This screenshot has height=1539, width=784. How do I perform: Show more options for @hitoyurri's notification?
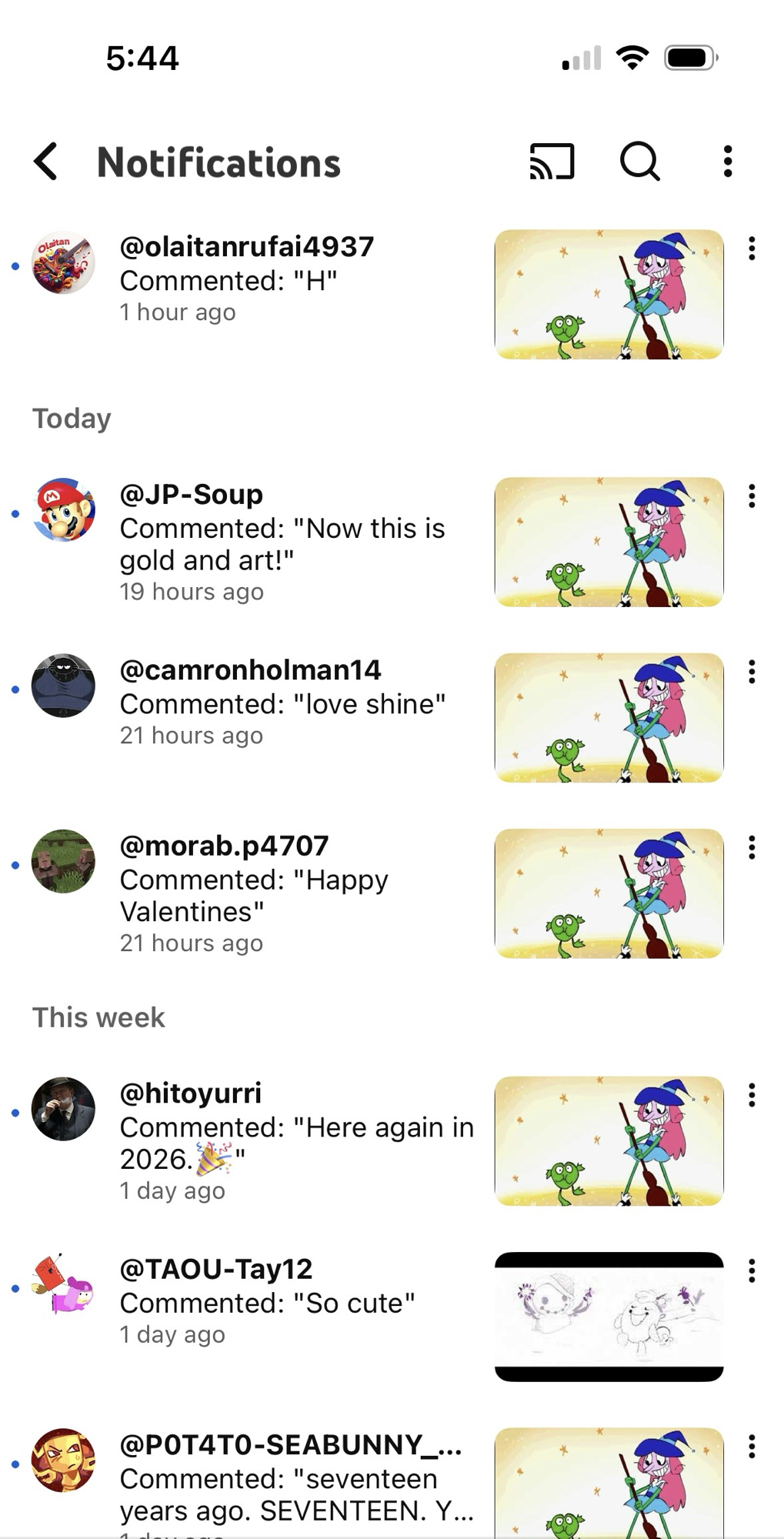pyautogui.click(x=752, y=1095)
